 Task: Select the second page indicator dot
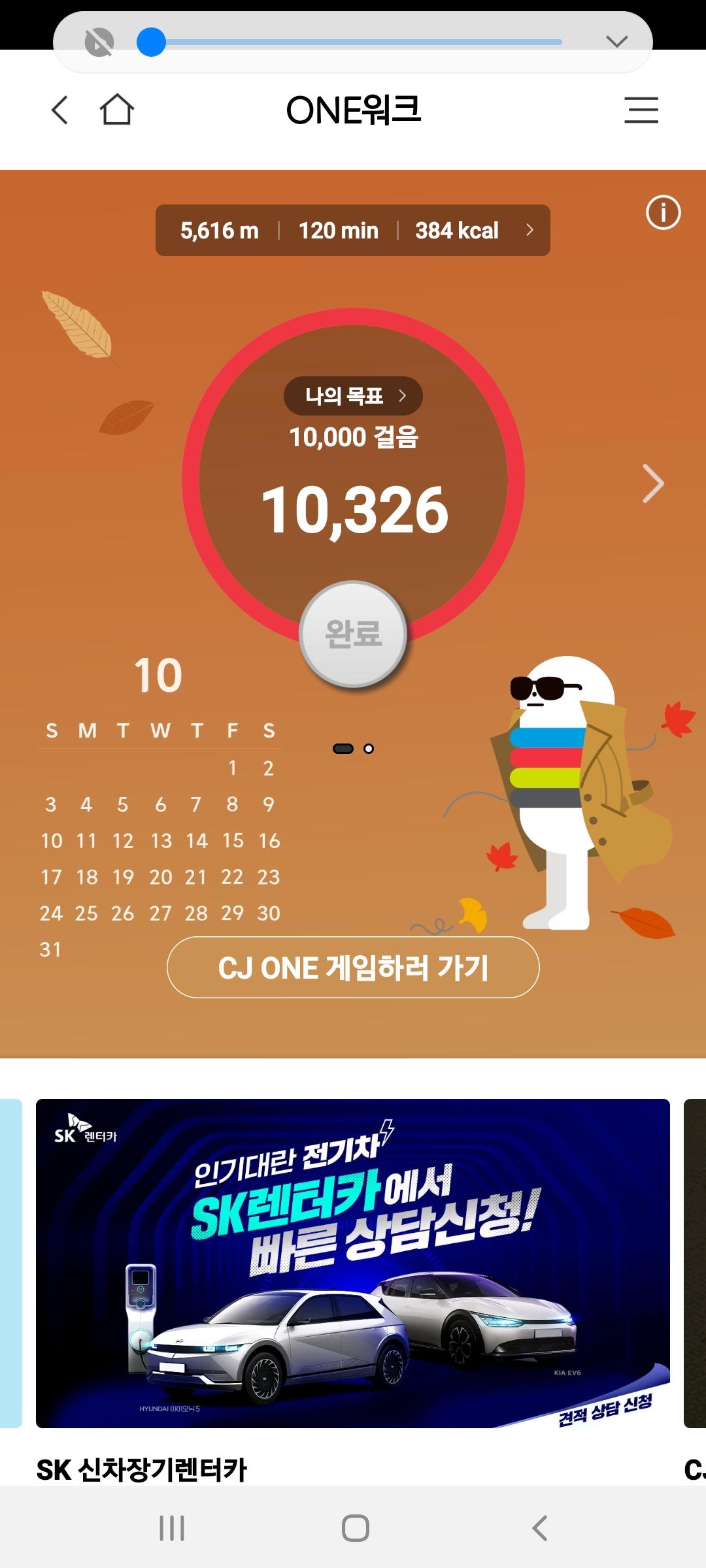[x=369, y=749]
